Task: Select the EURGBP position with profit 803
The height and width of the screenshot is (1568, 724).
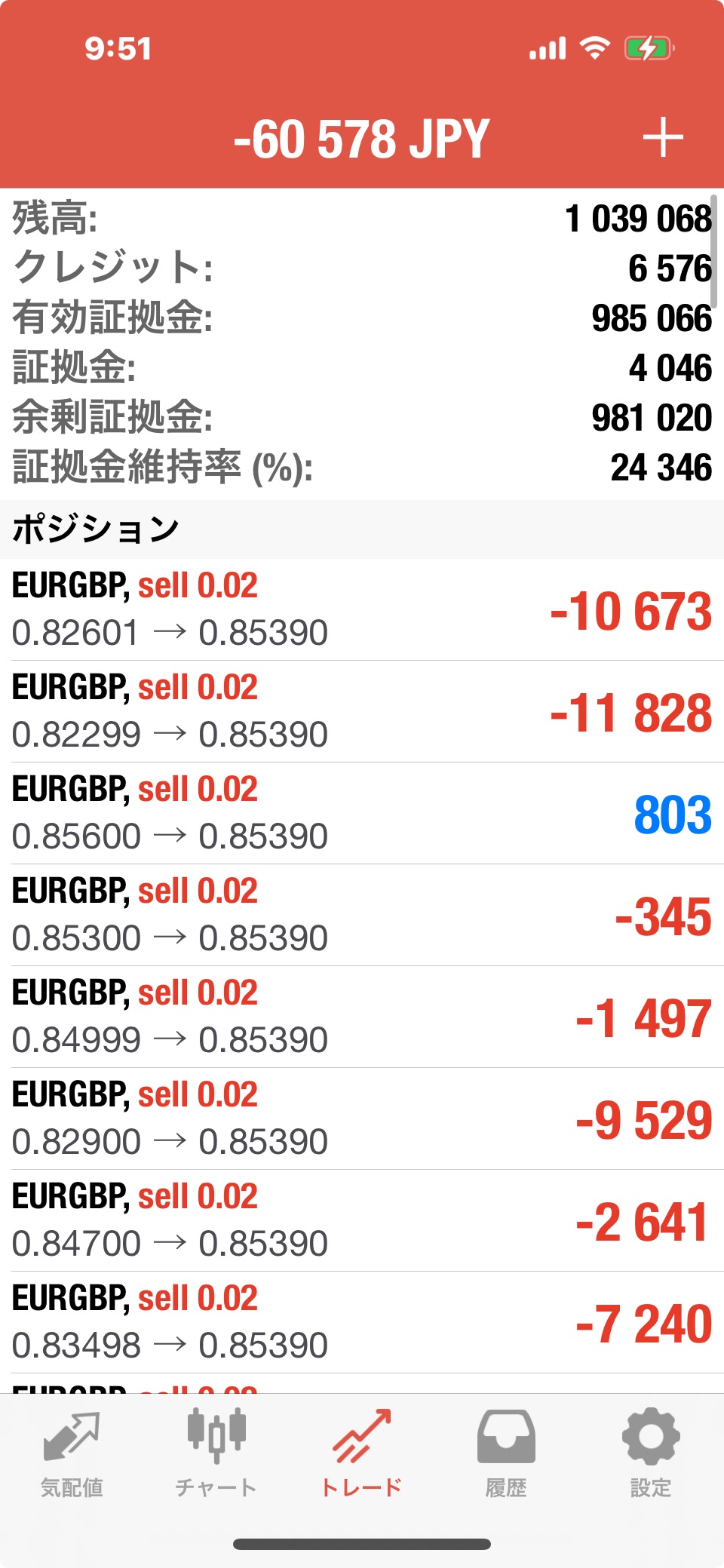Action: click(x=362, y=813)
